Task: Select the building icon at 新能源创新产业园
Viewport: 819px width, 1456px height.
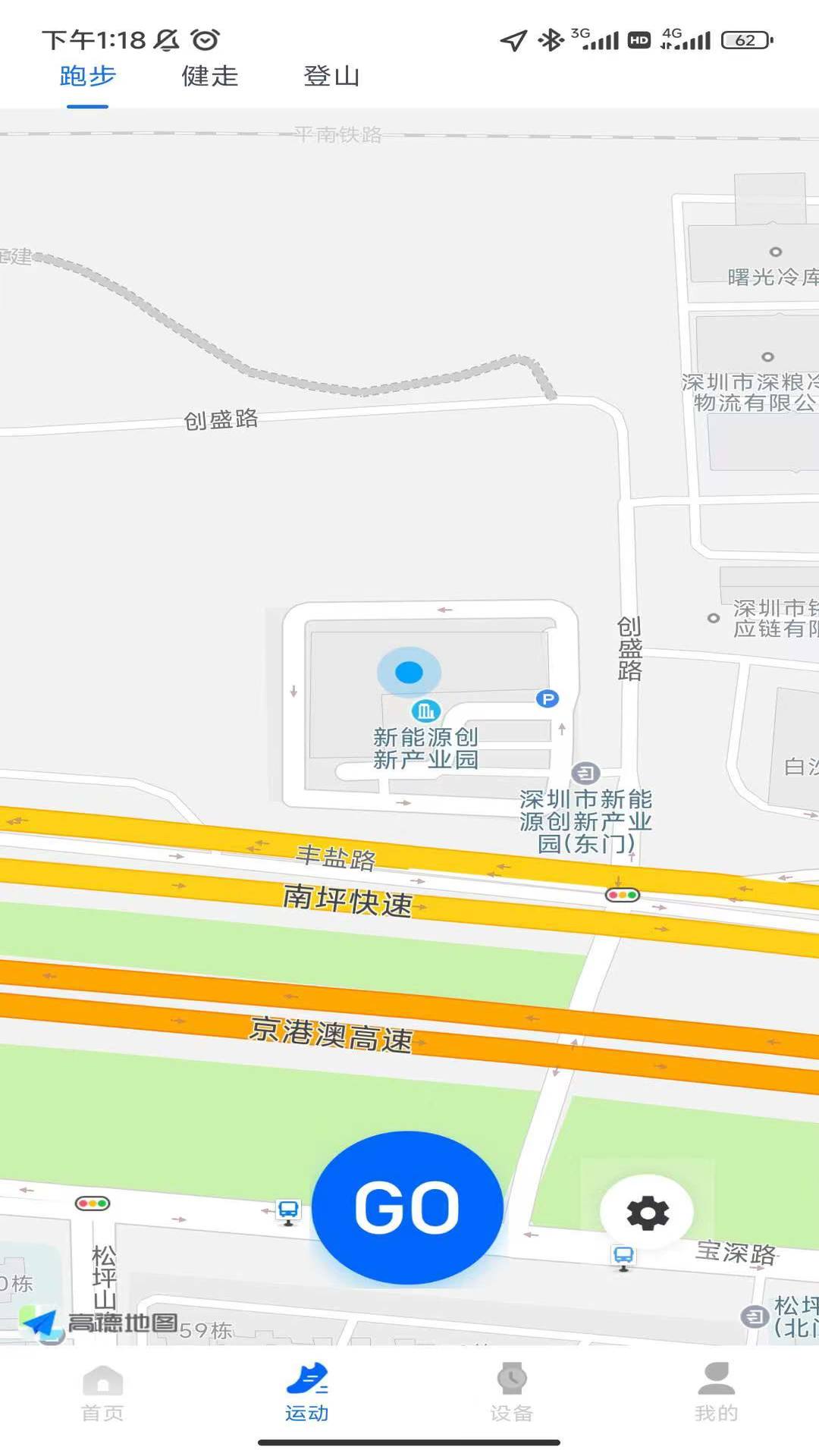Action: (x=427, y=710)
